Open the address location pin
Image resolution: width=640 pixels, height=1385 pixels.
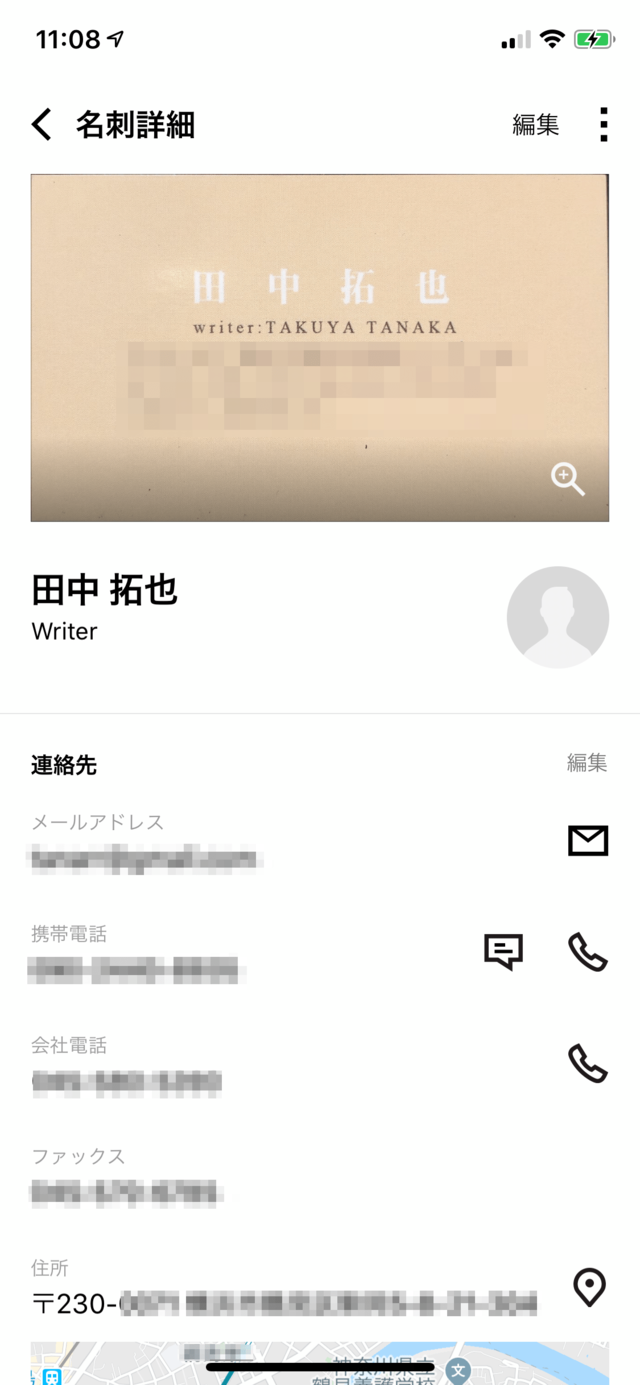pos(589,1287)
